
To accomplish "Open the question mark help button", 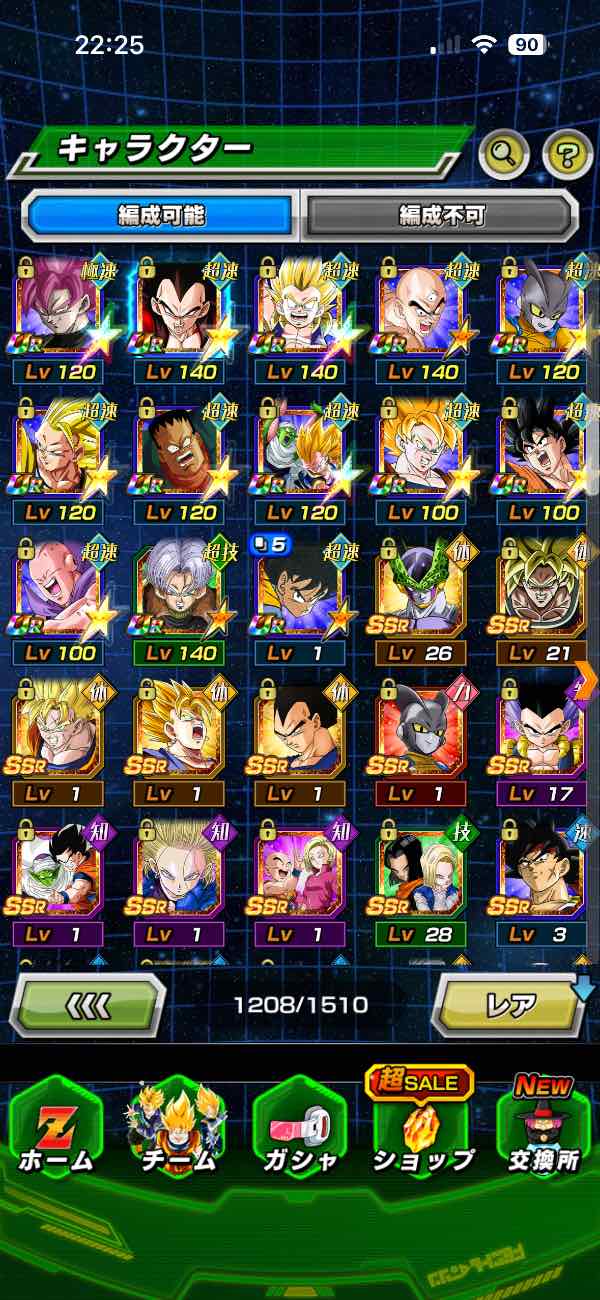I will click(x=567, y=153).
